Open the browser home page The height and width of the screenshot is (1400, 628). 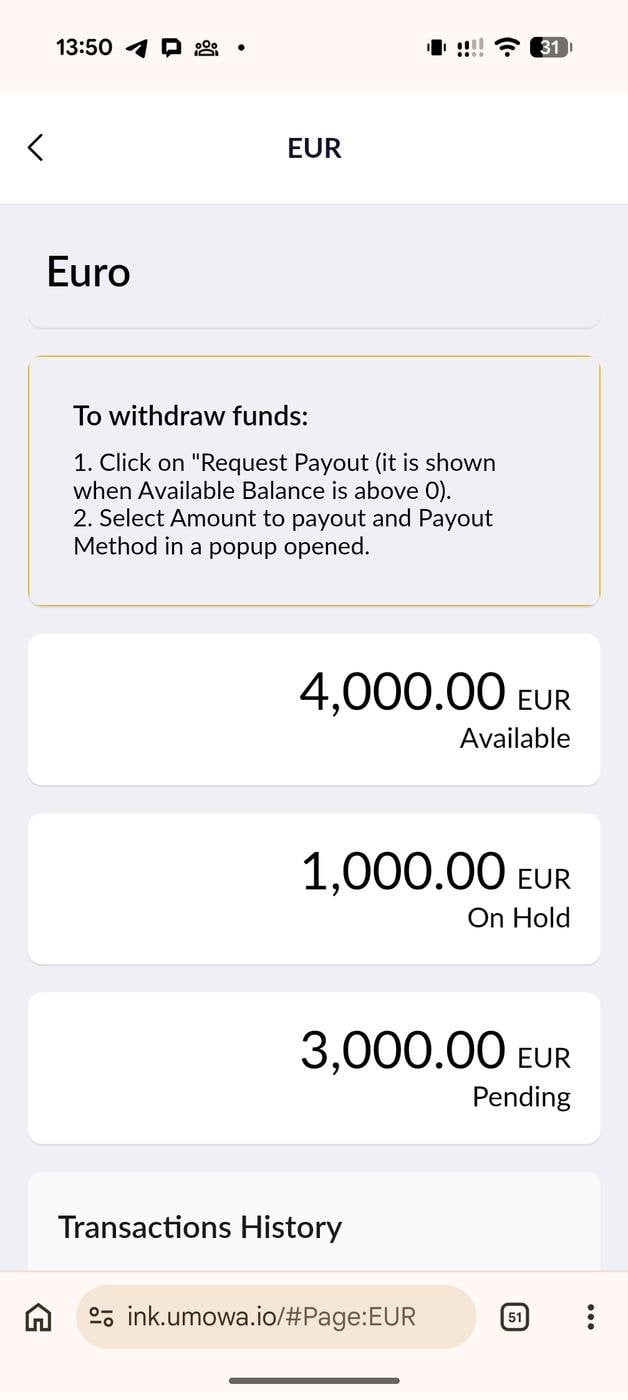[x=38, y=1317]
